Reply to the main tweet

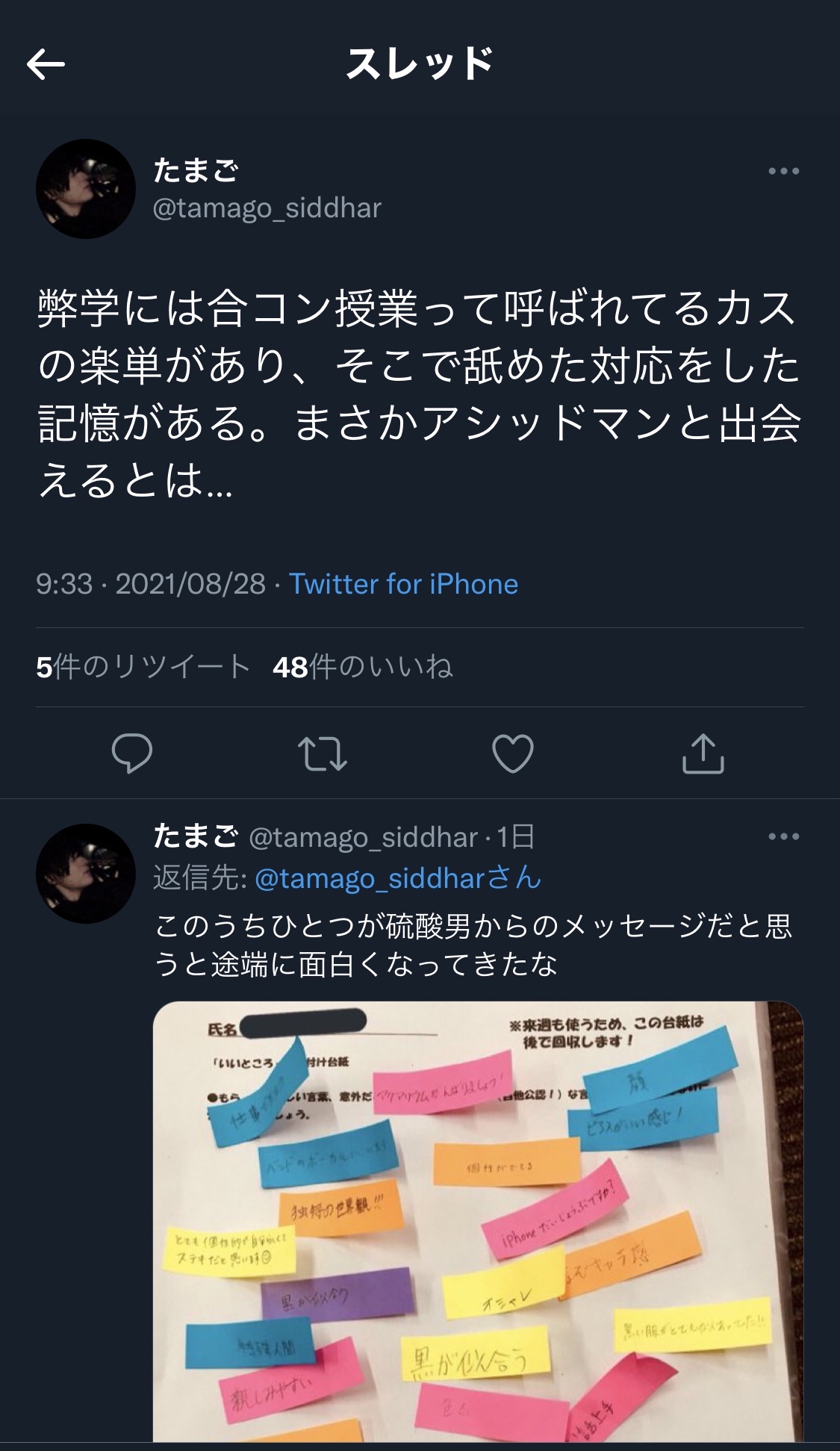[132, 753]
